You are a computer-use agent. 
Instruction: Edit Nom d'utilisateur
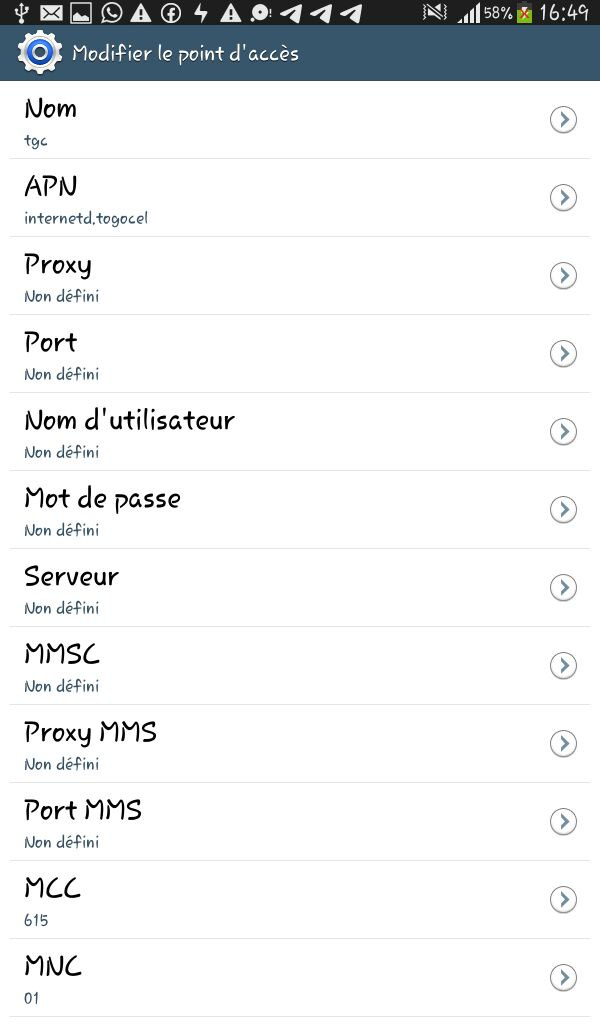coord(300,432)
